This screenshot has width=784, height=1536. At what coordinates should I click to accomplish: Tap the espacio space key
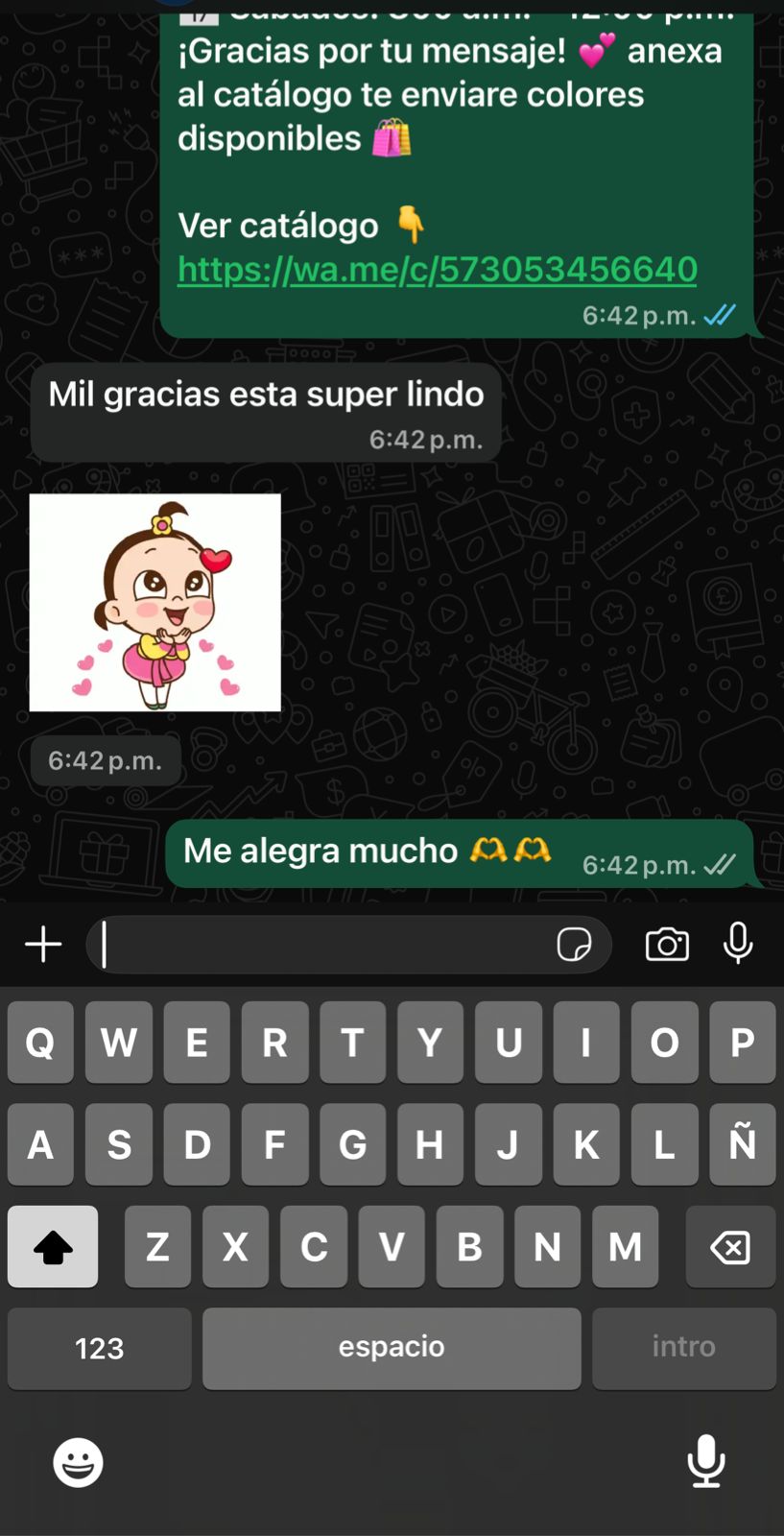click(392, 1348)
